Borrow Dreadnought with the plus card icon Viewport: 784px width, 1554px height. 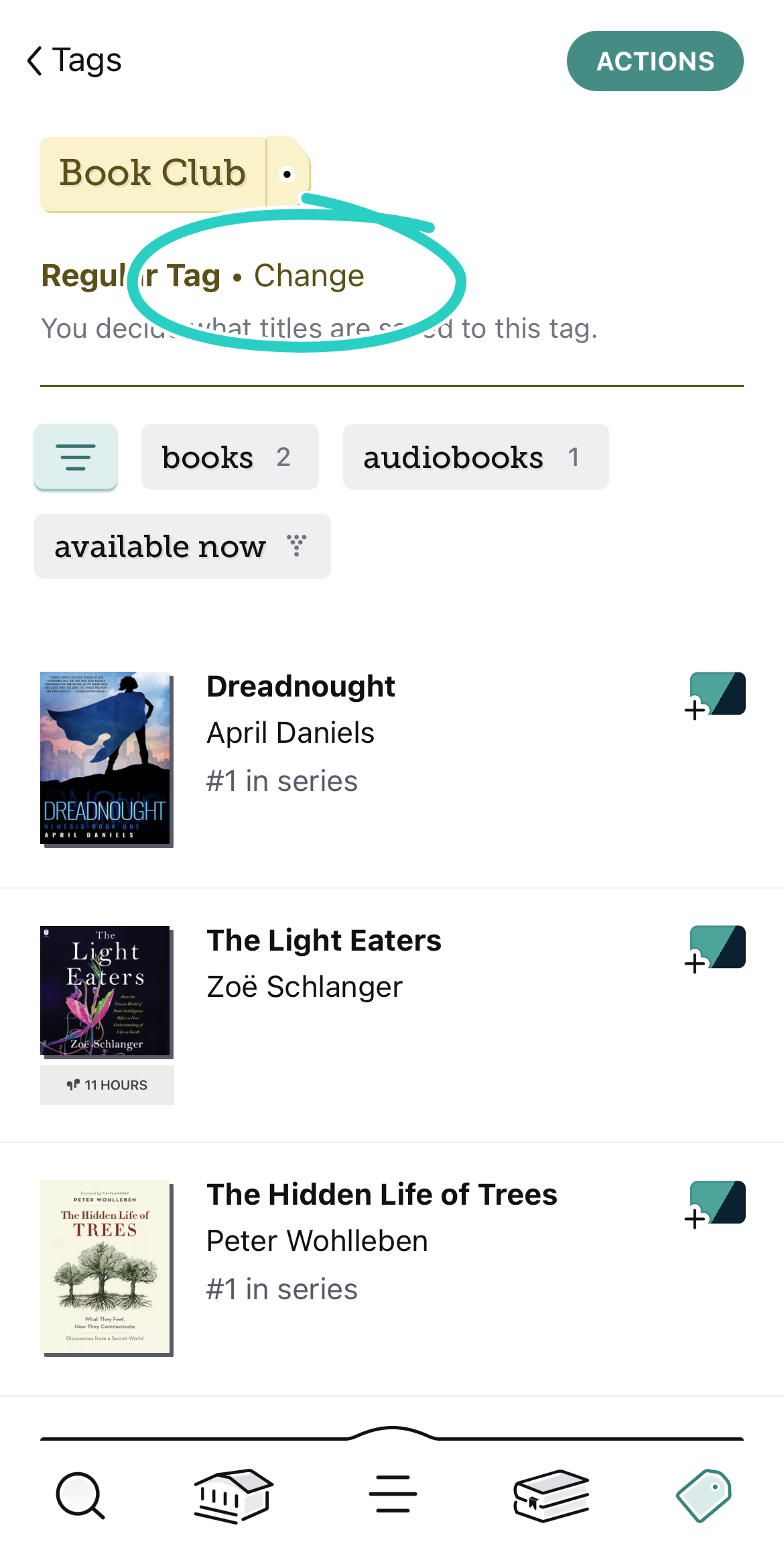(714, 695)
